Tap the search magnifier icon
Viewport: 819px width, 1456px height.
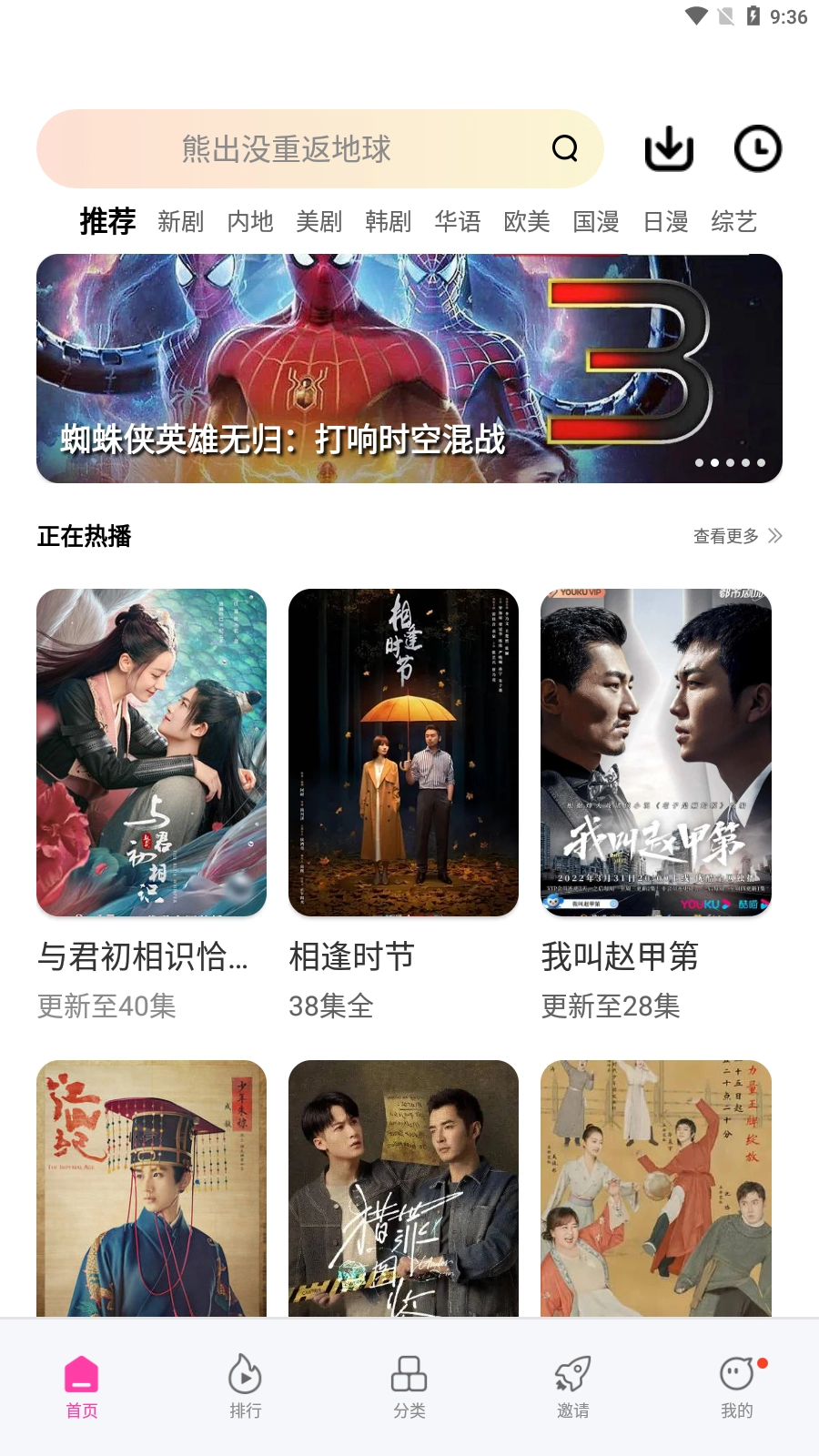tap(565, 148)
